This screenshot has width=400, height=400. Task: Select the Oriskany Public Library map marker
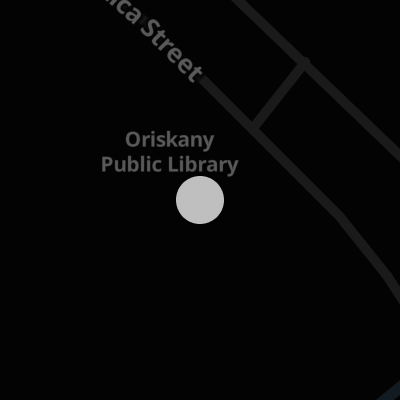200,200
